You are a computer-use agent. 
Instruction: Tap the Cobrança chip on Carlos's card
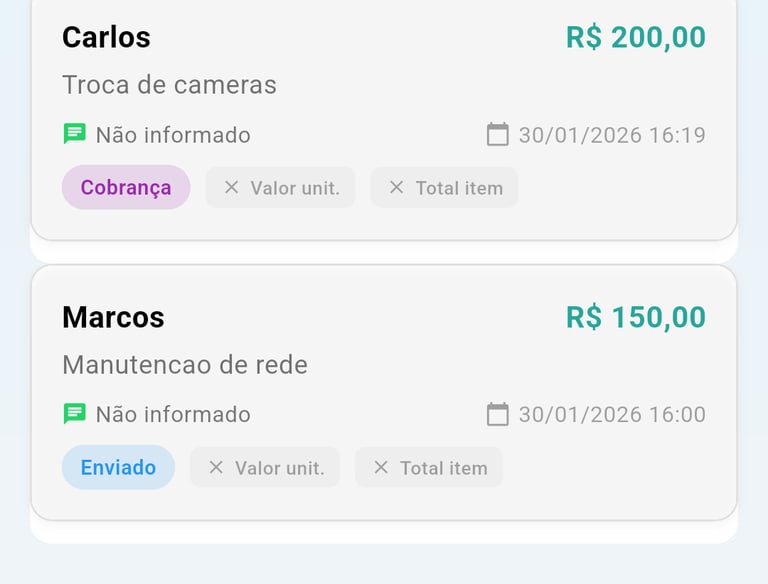[126, 188]
